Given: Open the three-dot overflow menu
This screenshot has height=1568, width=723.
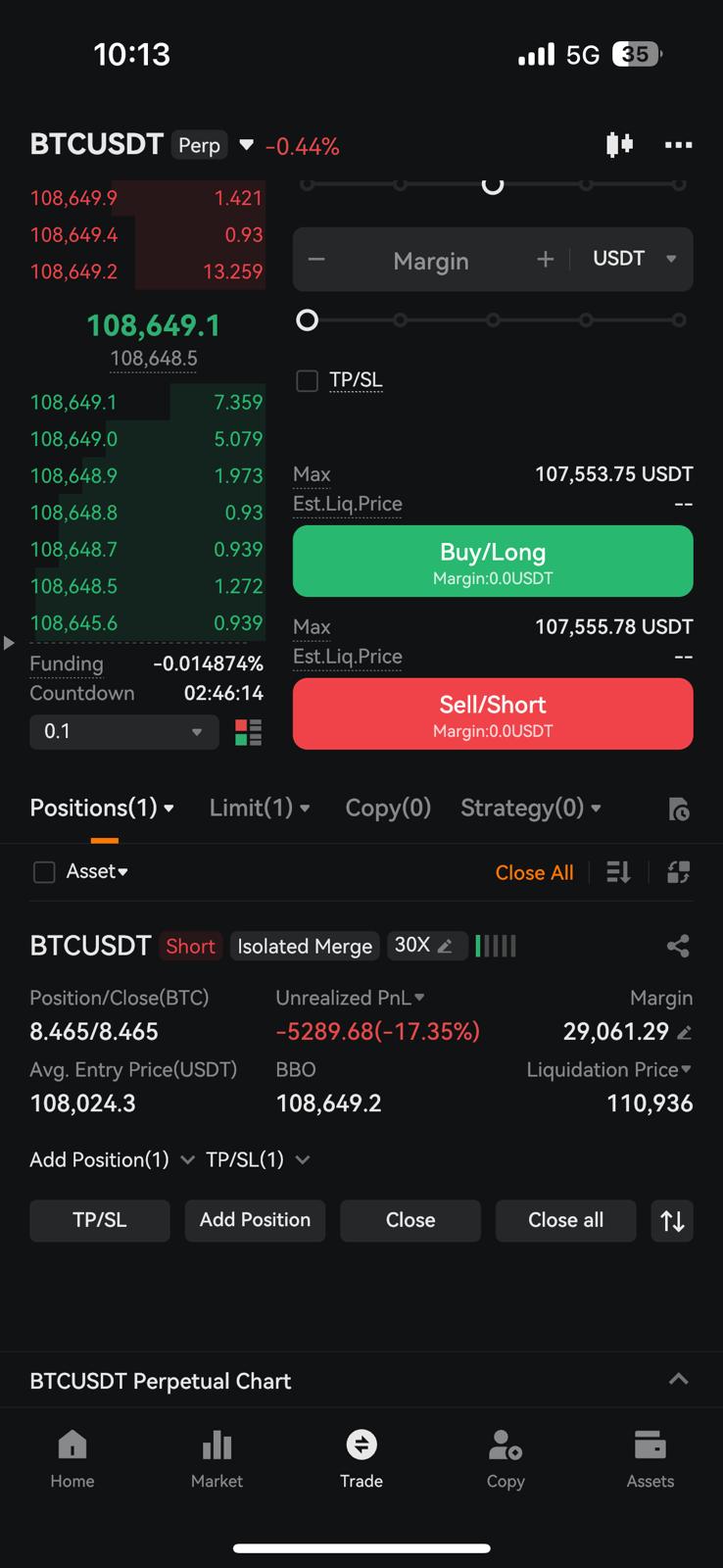Looking at the screenshot, I should click(x=678, y=145).
